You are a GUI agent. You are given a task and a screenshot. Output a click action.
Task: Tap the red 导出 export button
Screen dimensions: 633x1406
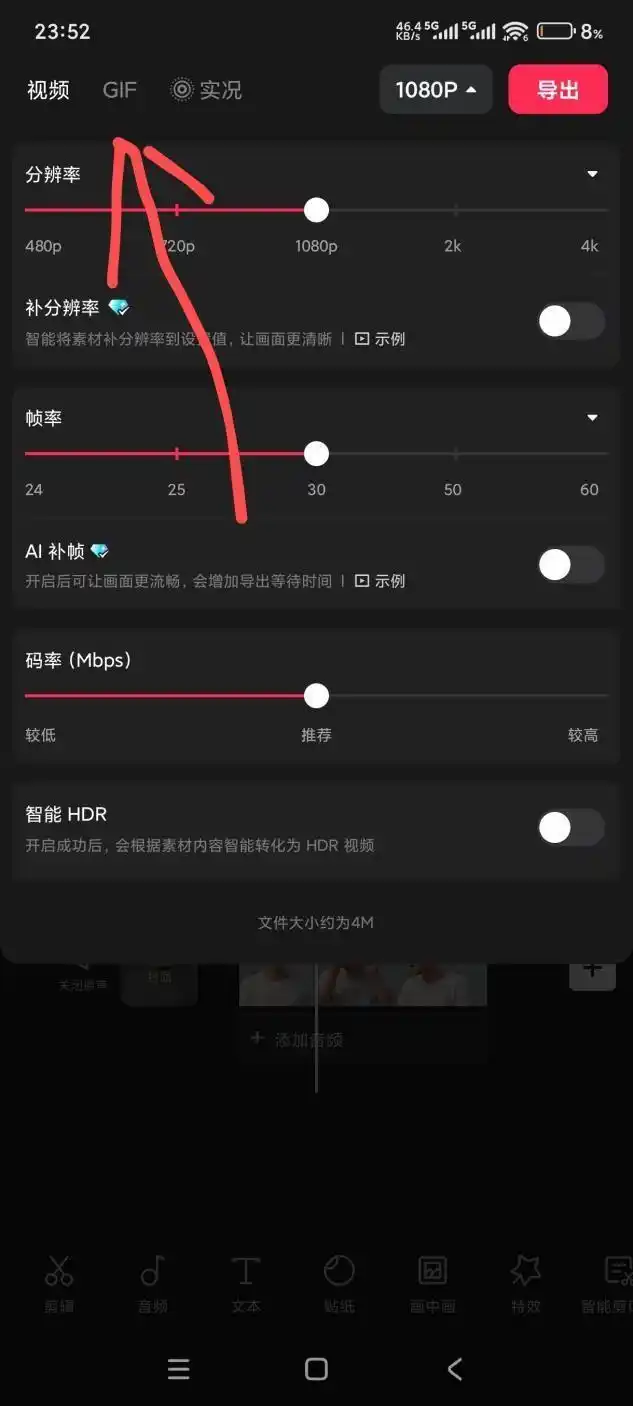tap(558, 90)
